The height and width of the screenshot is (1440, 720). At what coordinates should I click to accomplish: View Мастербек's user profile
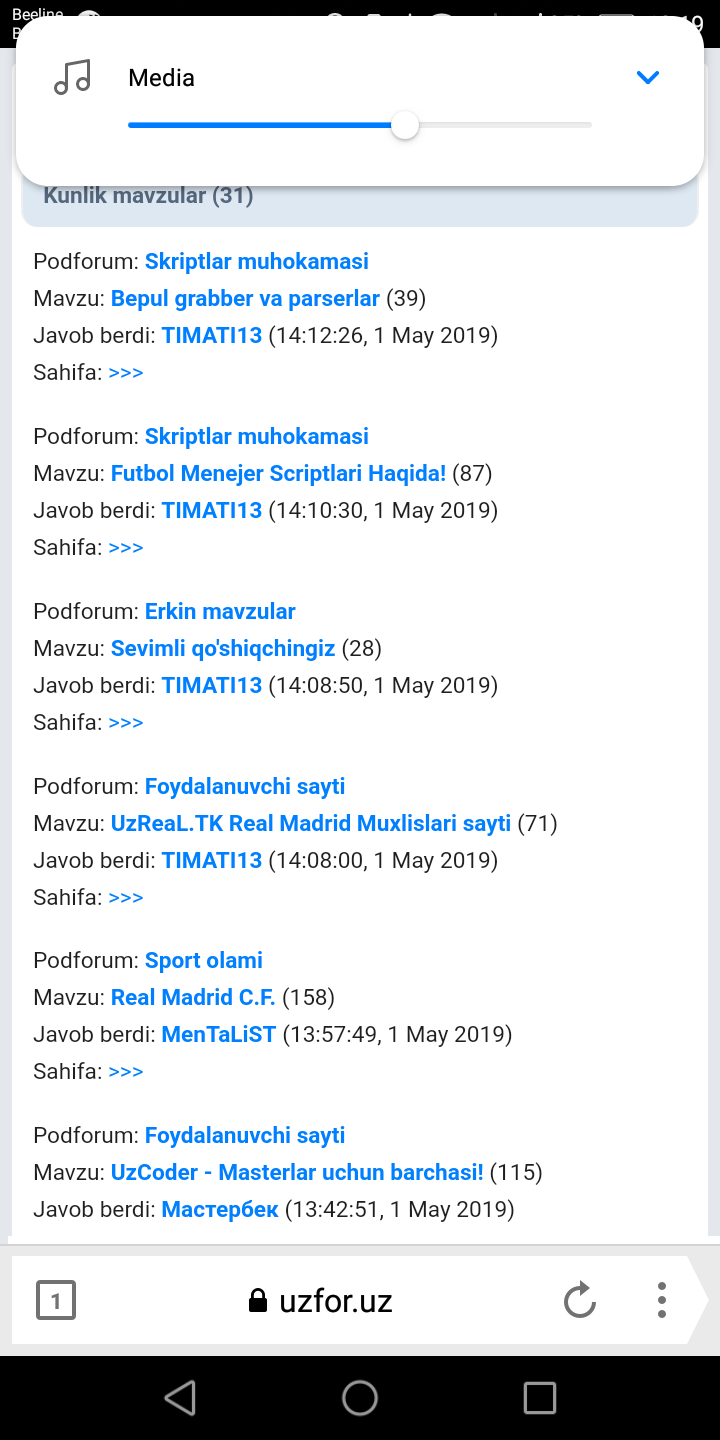coord(220,1209)
